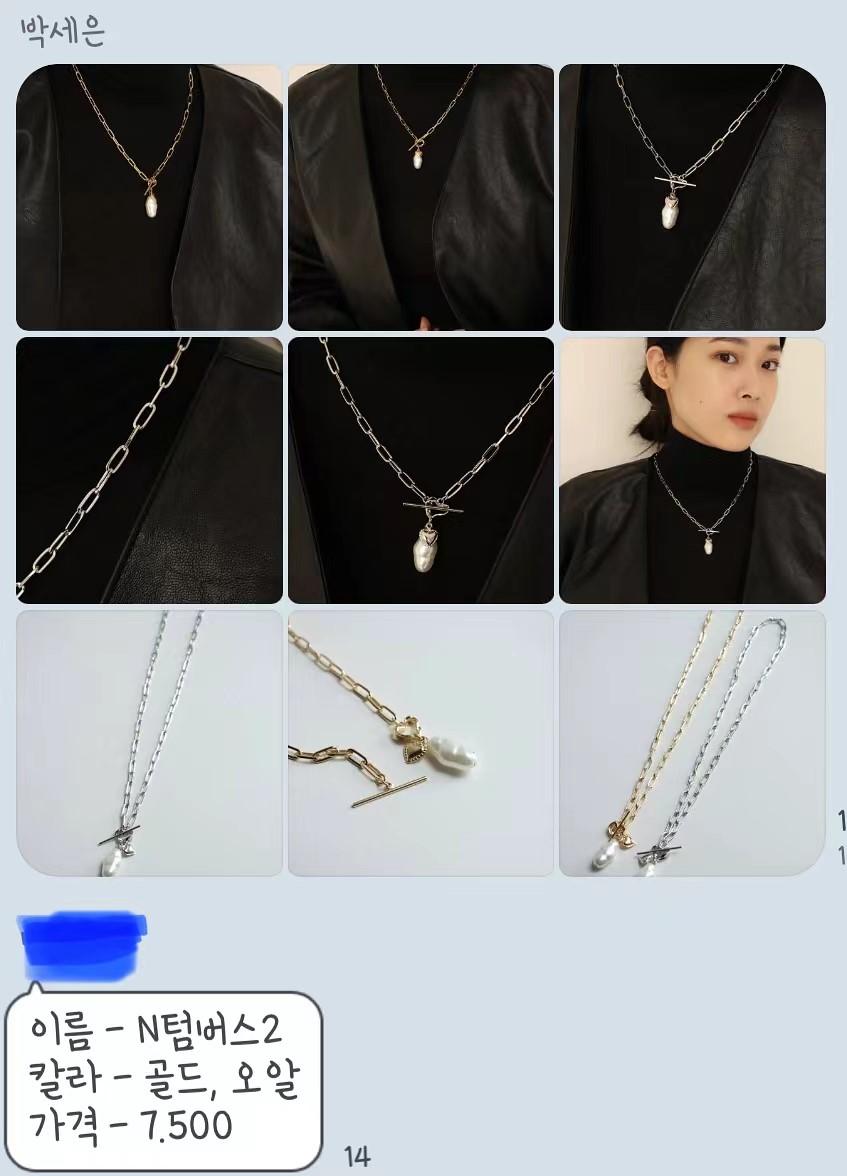
Task: Open the gold toggle clasp close-up photo
Action: tap(421, 743)
